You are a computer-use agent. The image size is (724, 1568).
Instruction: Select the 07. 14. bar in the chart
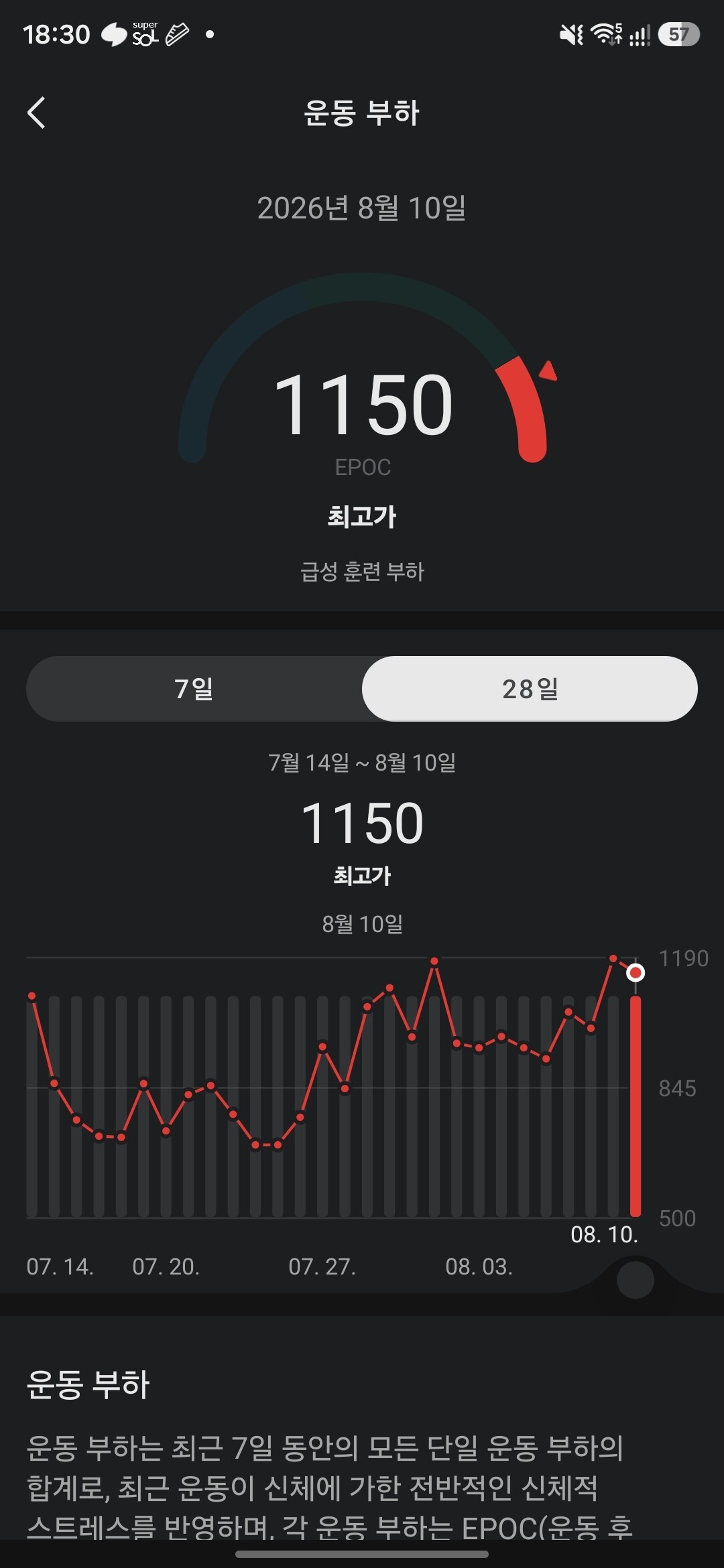coord(32,1106)
